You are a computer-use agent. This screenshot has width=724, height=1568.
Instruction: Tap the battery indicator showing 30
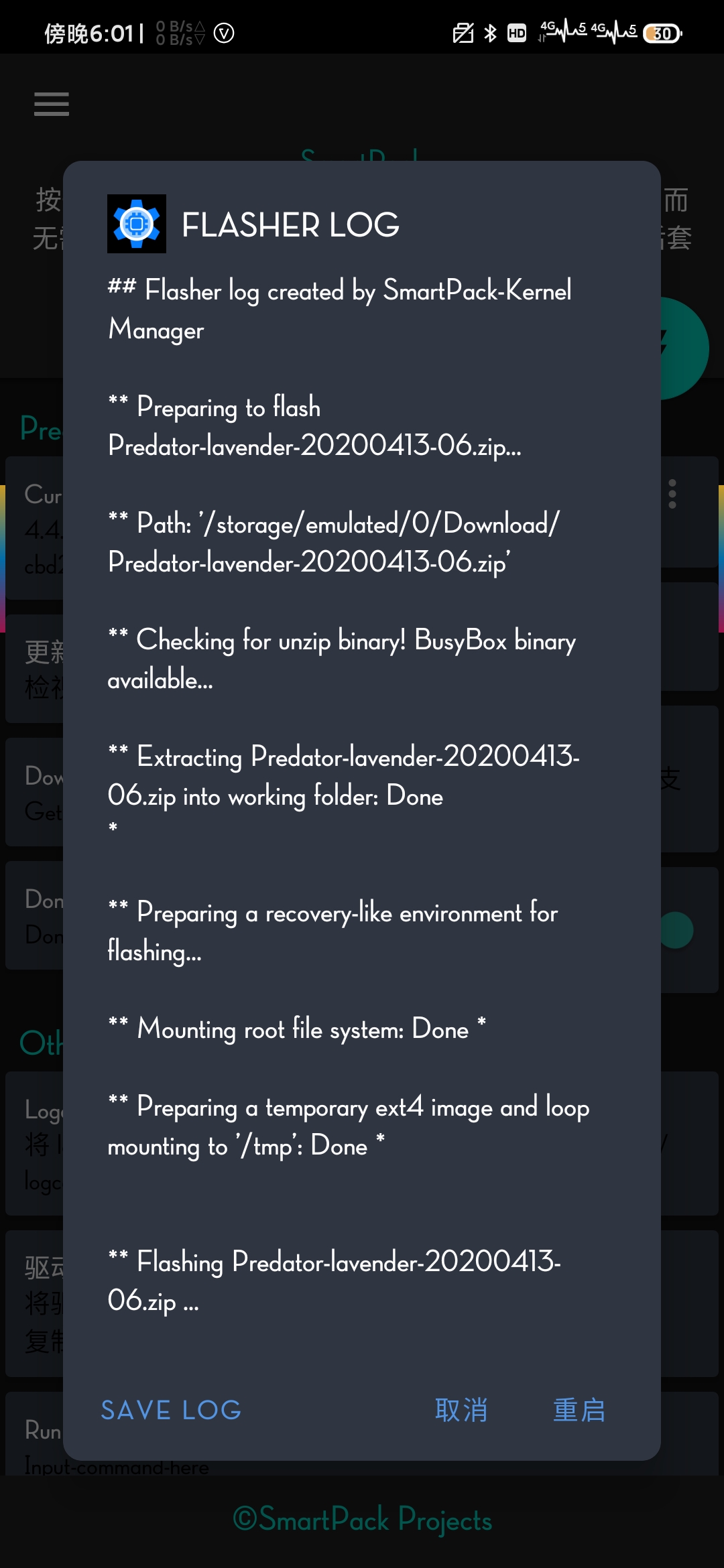click(x=662, y=32)
